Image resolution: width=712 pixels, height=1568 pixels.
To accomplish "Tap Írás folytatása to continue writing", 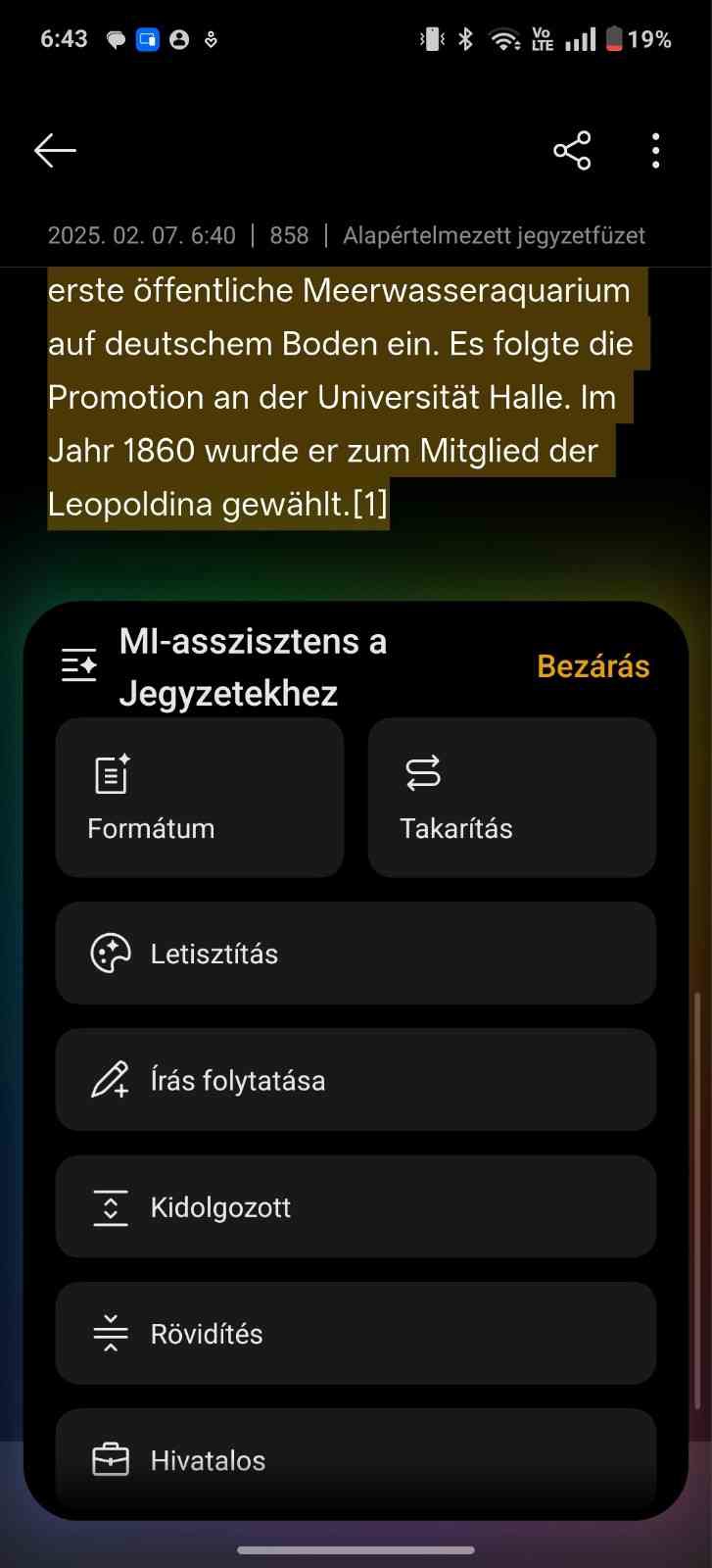I will [356, 1080].
